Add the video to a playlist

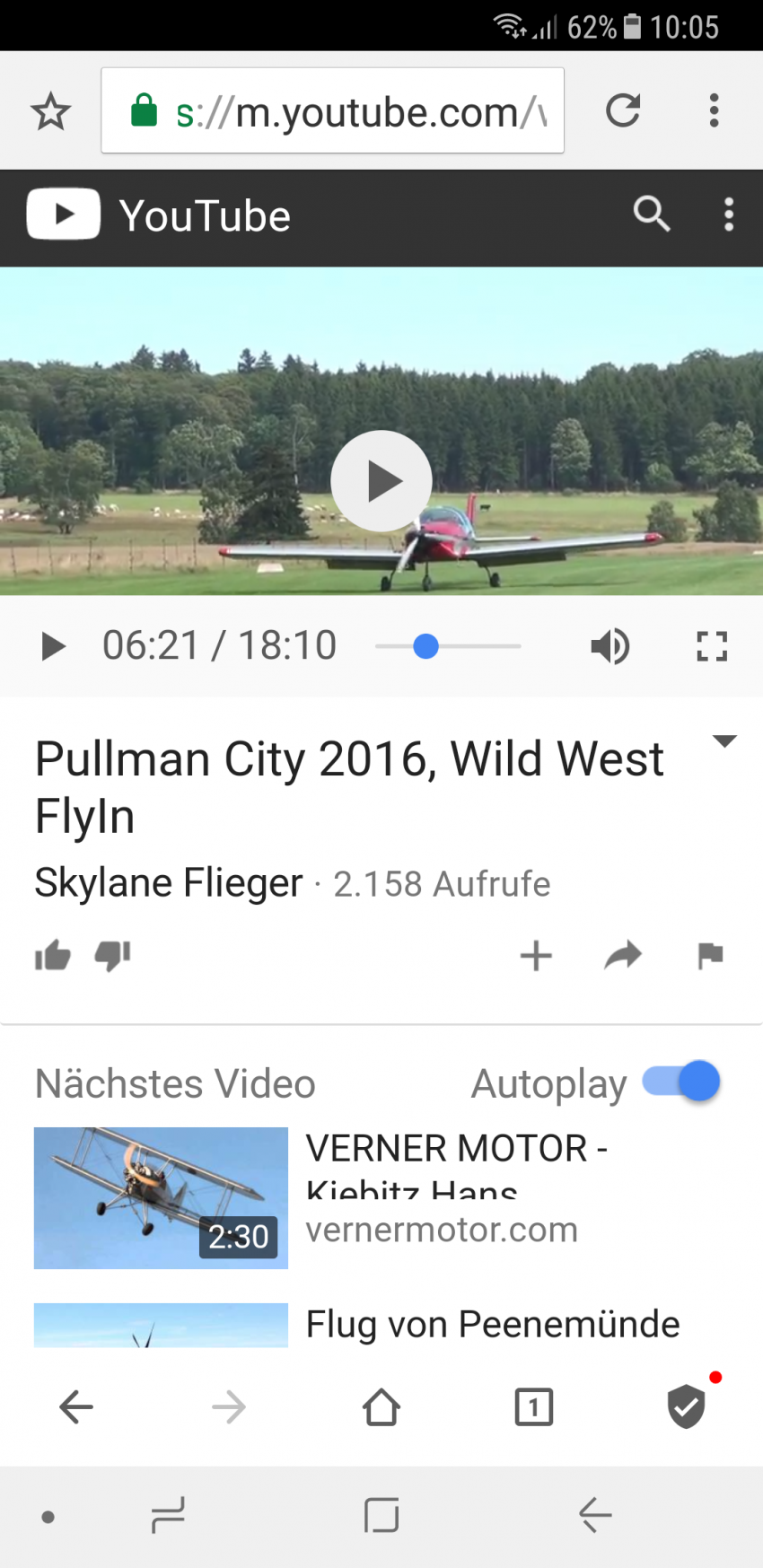point(536,956)
